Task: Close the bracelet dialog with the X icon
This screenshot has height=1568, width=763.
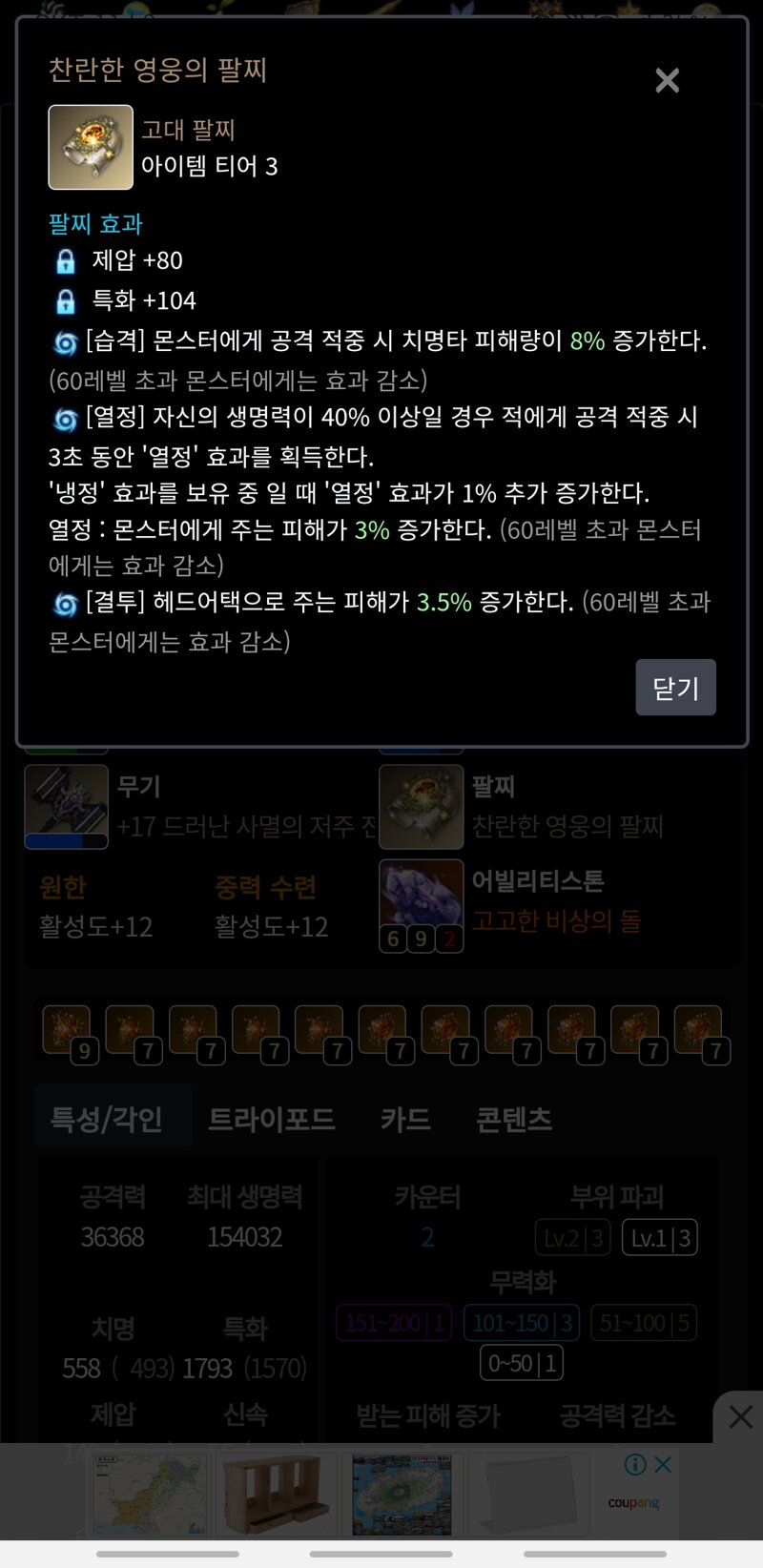Action: point(668,80)
